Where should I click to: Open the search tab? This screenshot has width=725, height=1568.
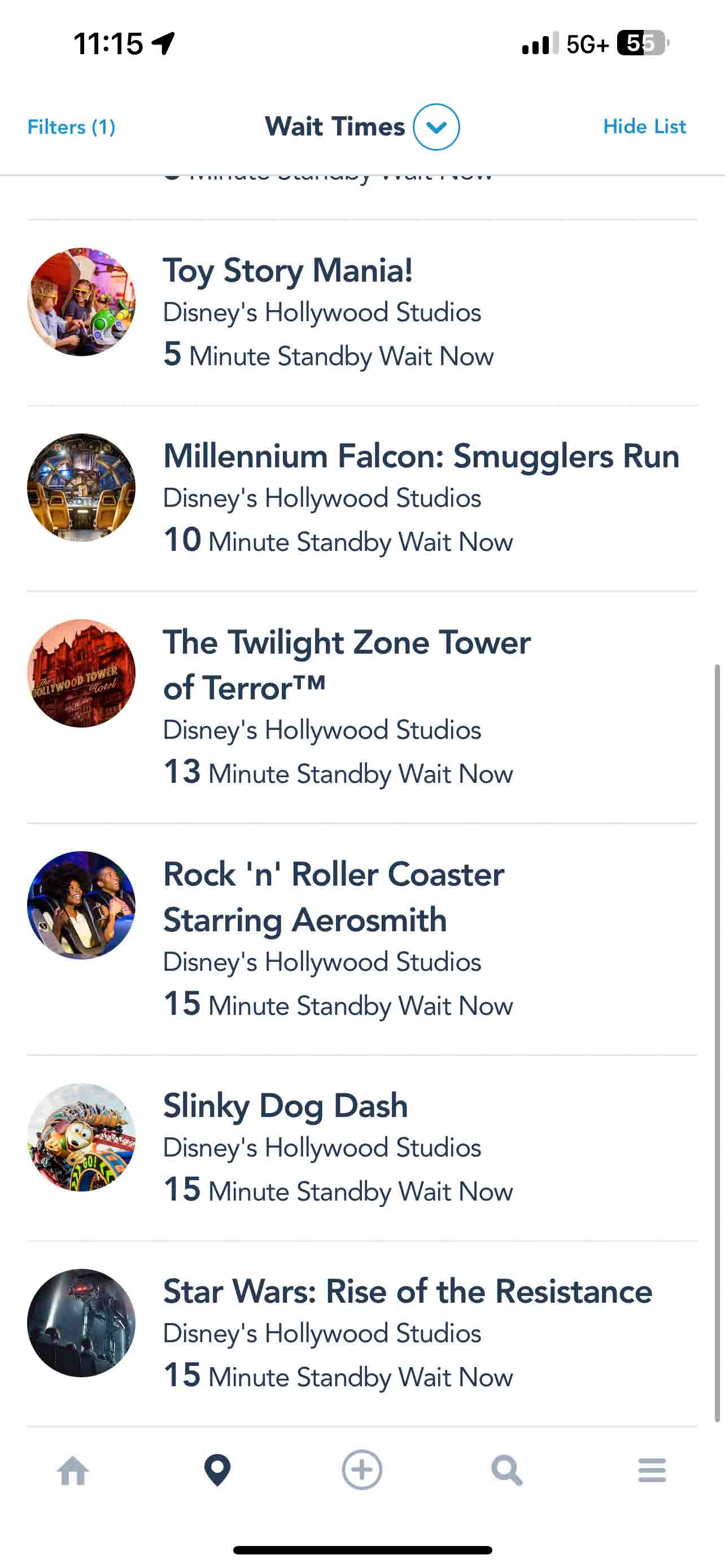point(507,1470)
